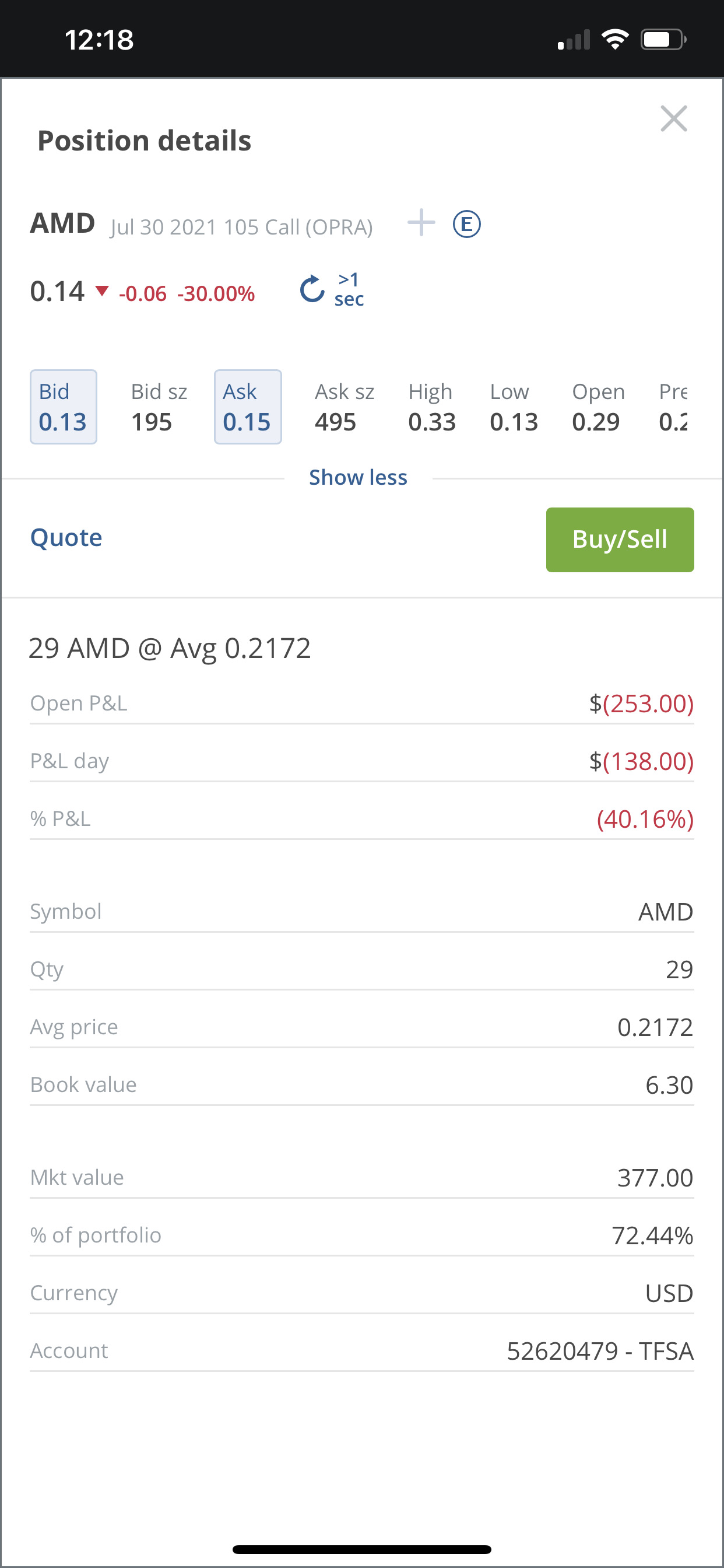This screenshot has width=724, height=1568.
Task: Collapse details with Show less
Action: click(359, 477)
